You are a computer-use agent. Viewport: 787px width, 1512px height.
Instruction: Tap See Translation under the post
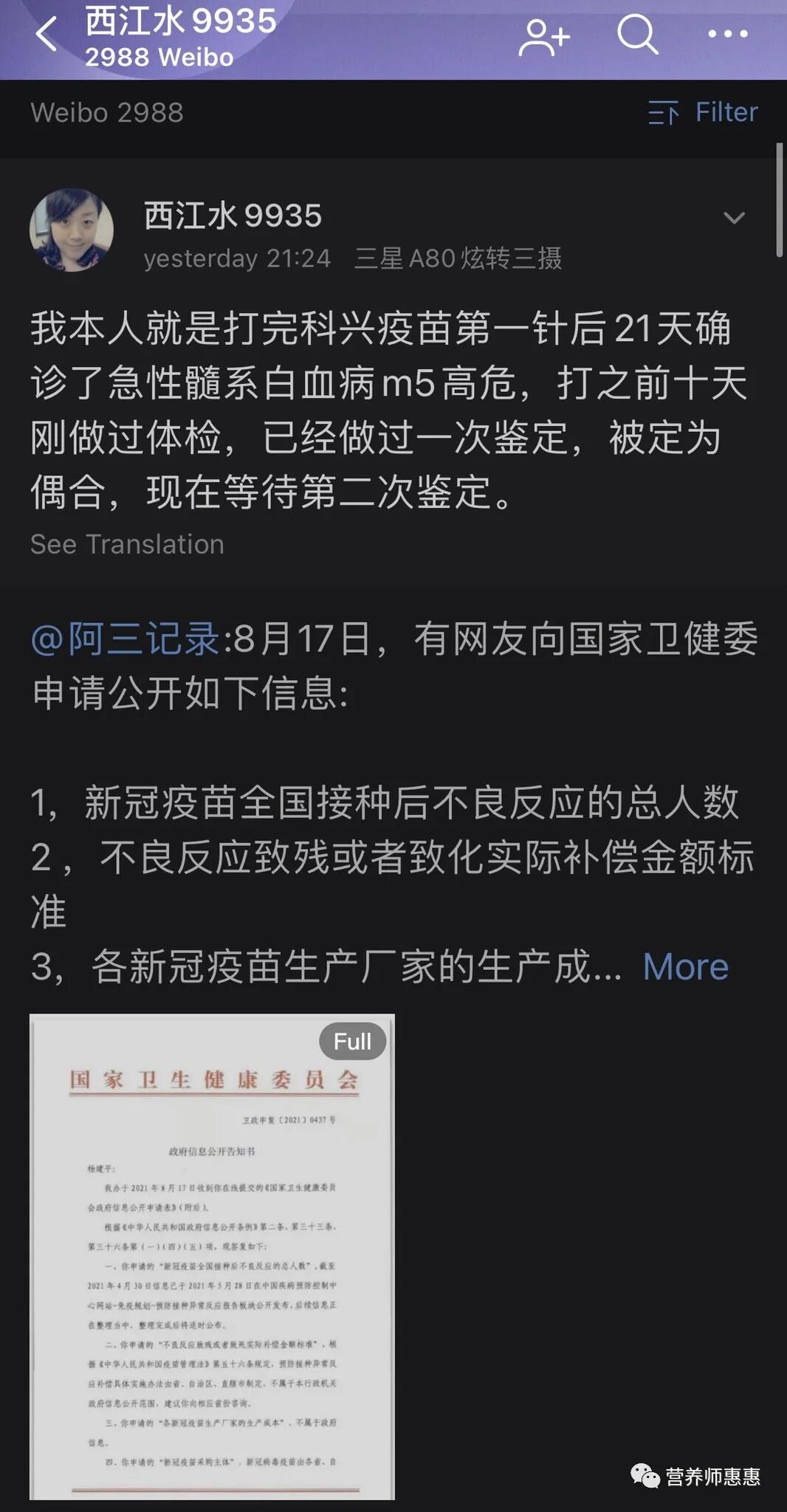coord(127,544)
